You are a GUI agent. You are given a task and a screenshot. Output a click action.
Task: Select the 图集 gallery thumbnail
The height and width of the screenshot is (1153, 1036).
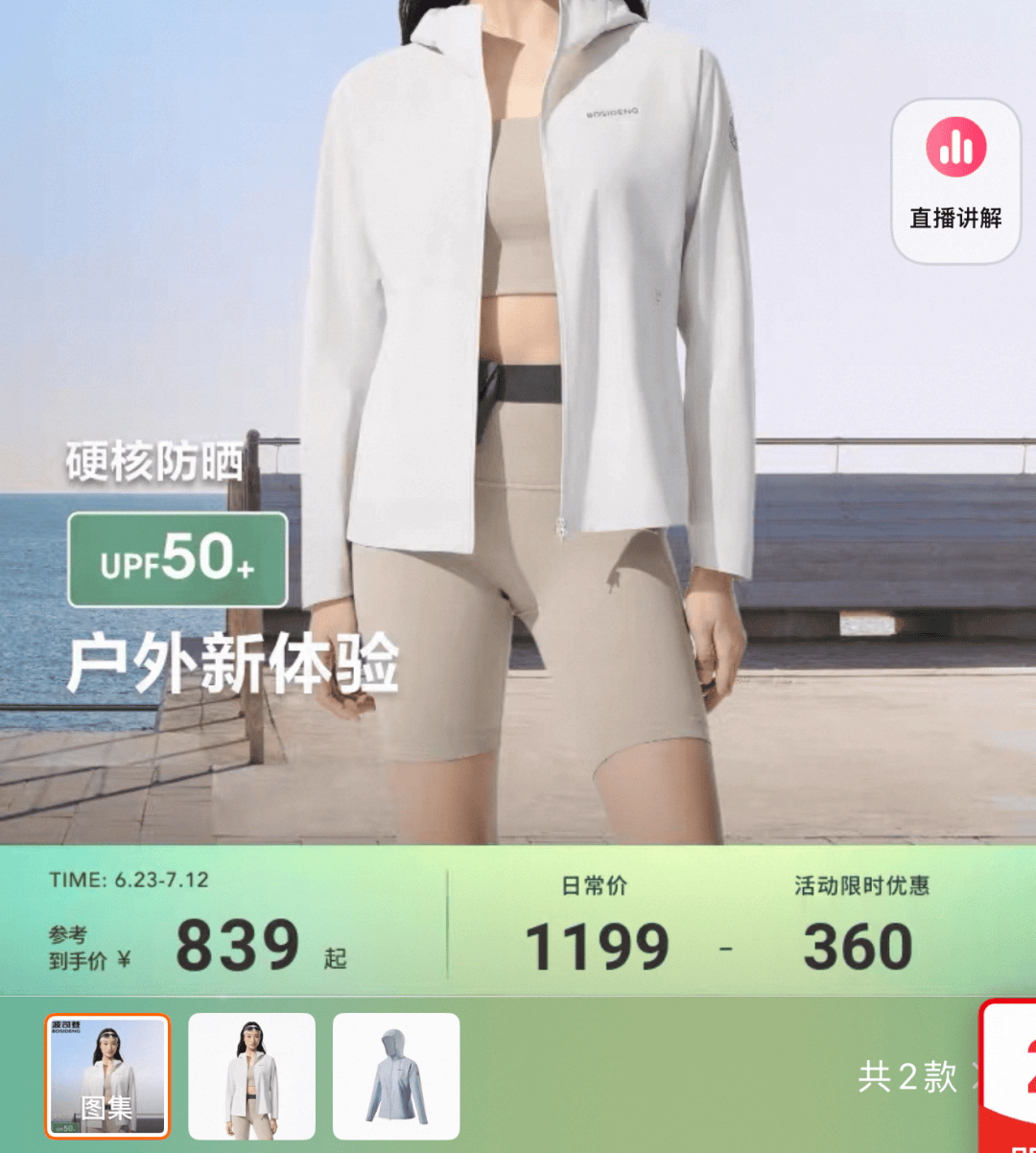point(107,1075)
